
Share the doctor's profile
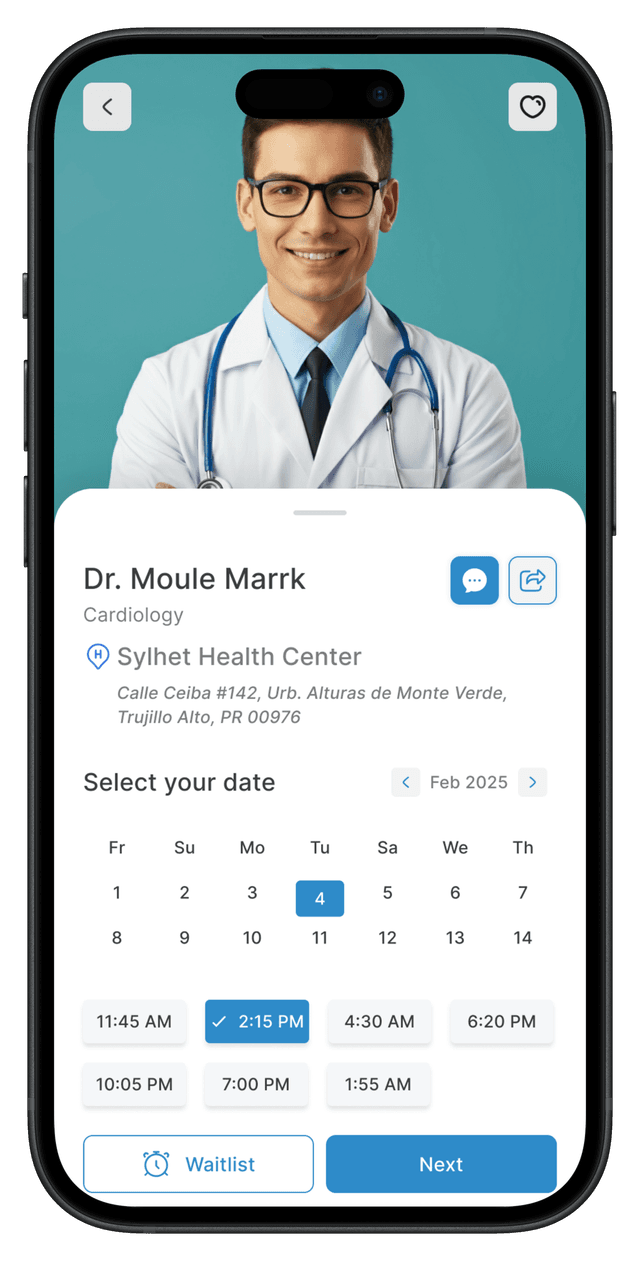click(x=533, y=581)
